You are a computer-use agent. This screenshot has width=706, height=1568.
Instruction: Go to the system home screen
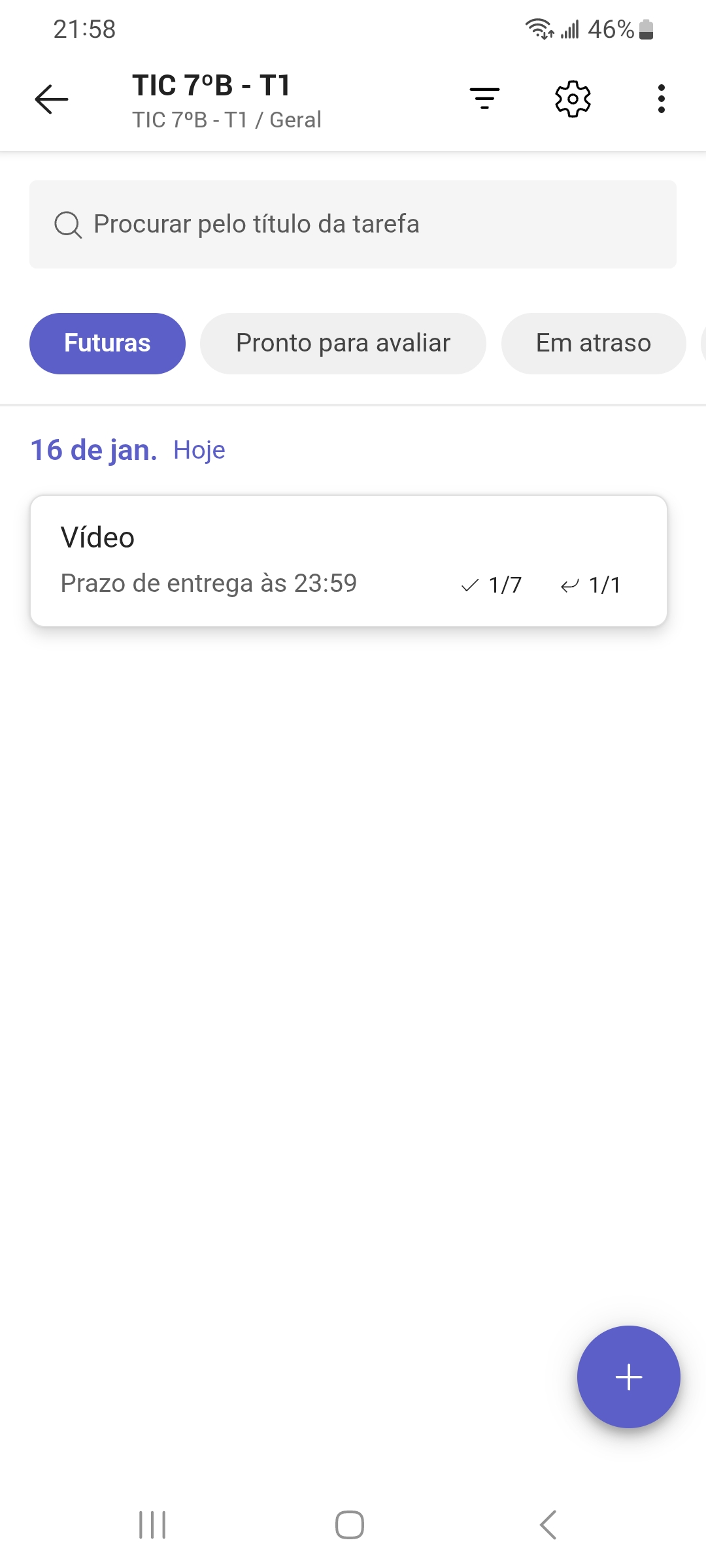pyautogui.click(x=350, y=1525)
